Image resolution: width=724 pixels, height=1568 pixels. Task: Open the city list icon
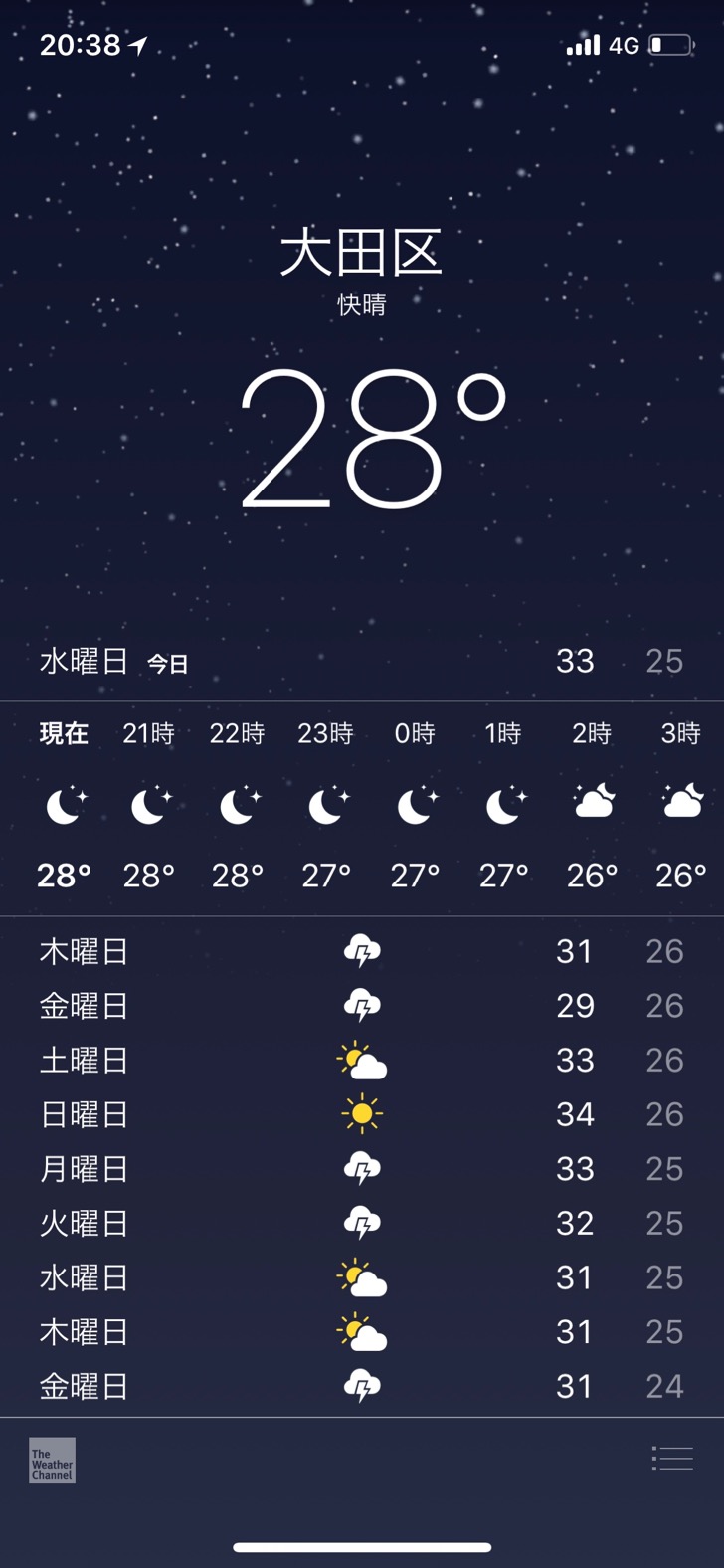(672, 1459)
